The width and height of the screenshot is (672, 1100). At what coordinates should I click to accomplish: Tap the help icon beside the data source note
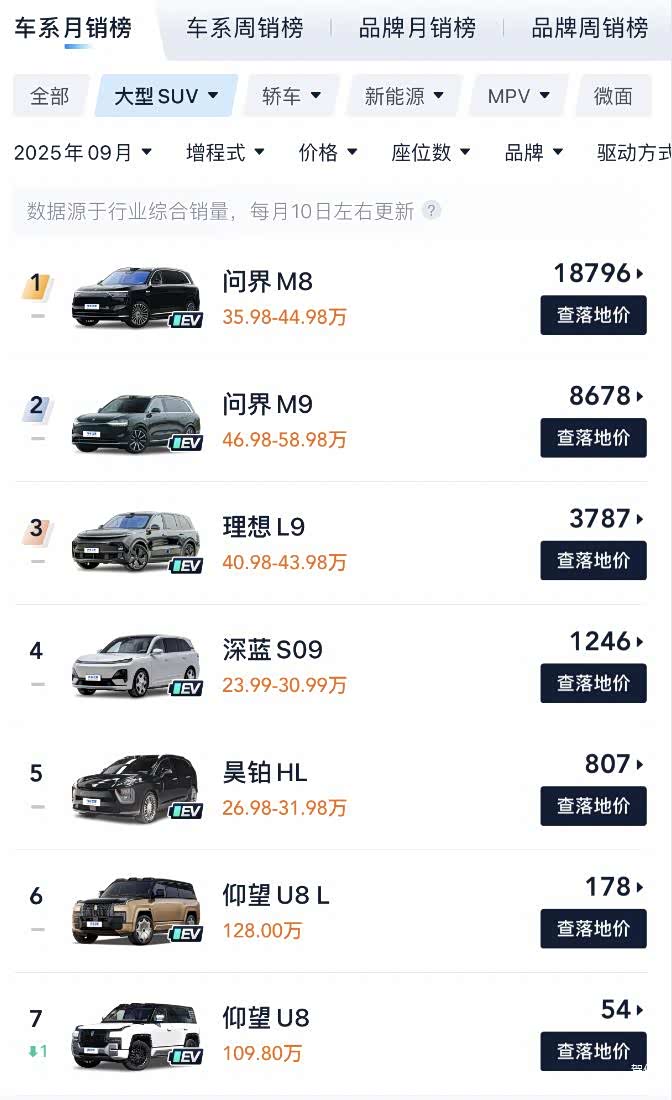(431, 211)
